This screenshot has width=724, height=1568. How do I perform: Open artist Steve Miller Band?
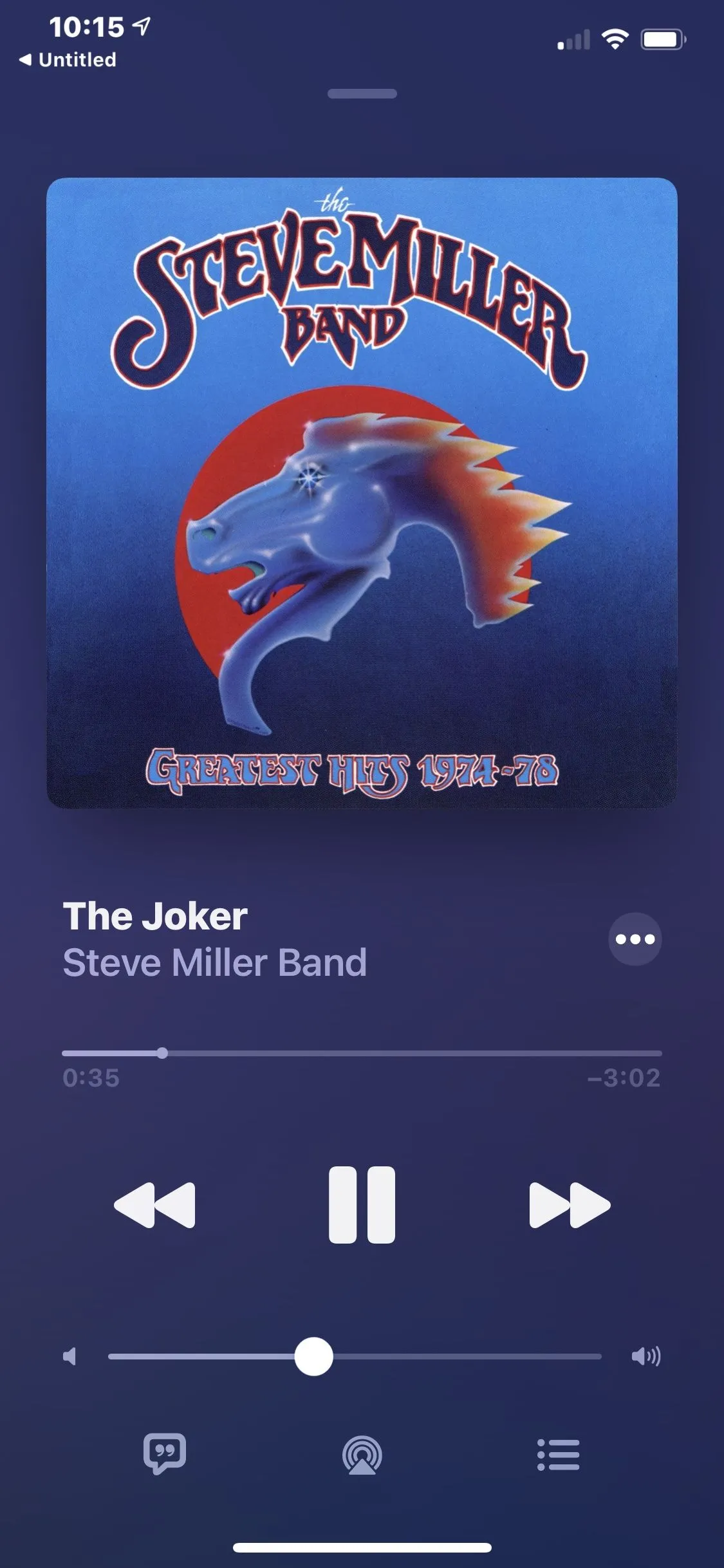tap(214, 963)
